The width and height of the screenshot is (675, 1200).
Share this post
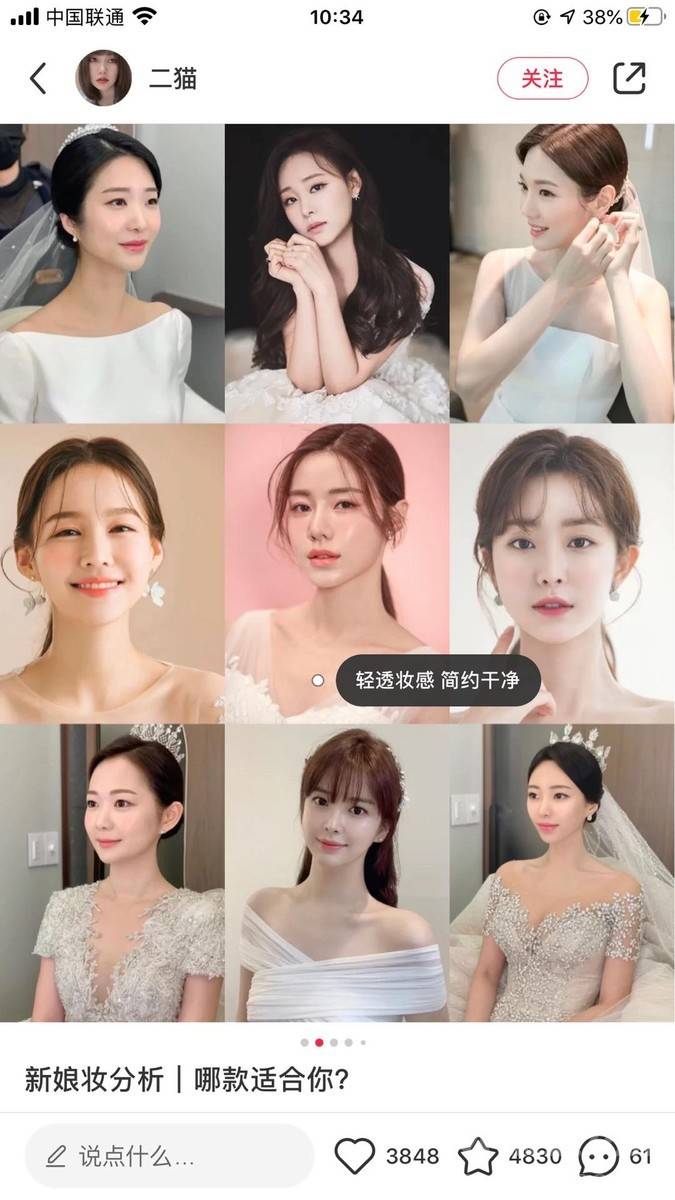point(629,78)
